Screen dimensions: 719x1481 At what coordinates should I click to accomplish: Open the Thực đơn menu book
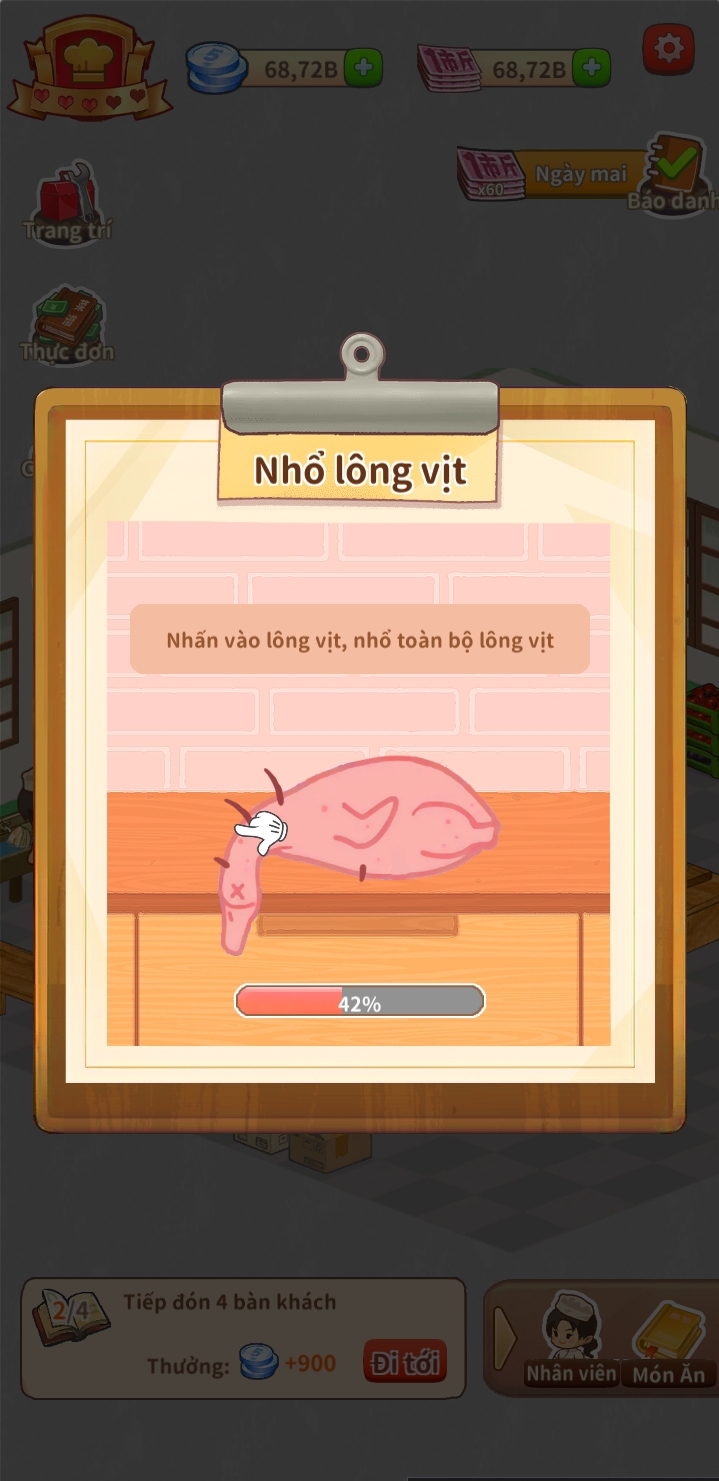pos(68,324)
